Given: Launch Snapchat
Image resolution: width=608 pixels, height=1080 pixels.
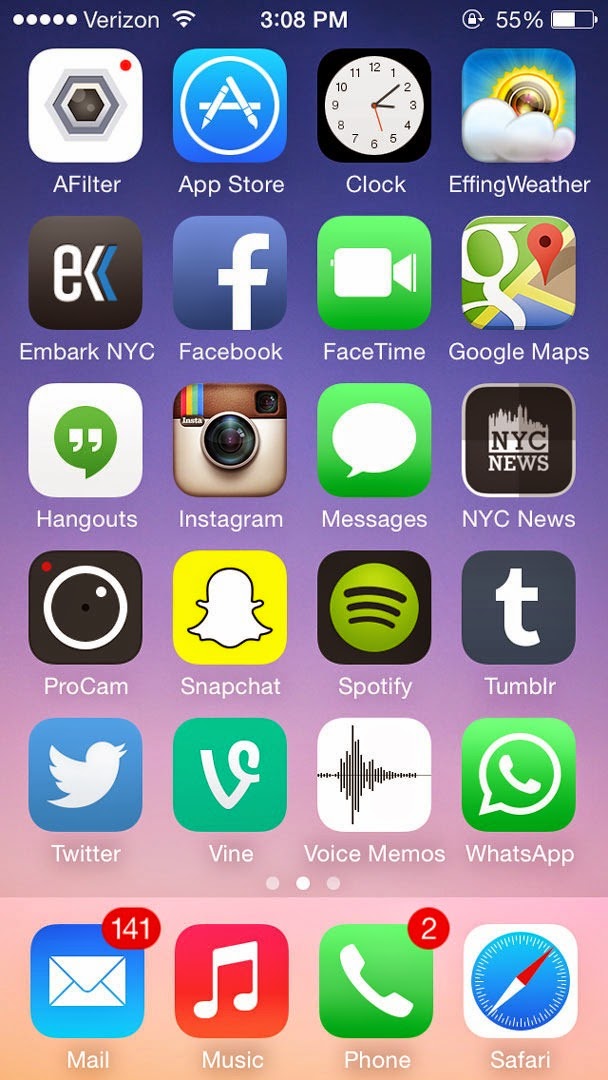Looking at the screenshot, I should (230, 607).
